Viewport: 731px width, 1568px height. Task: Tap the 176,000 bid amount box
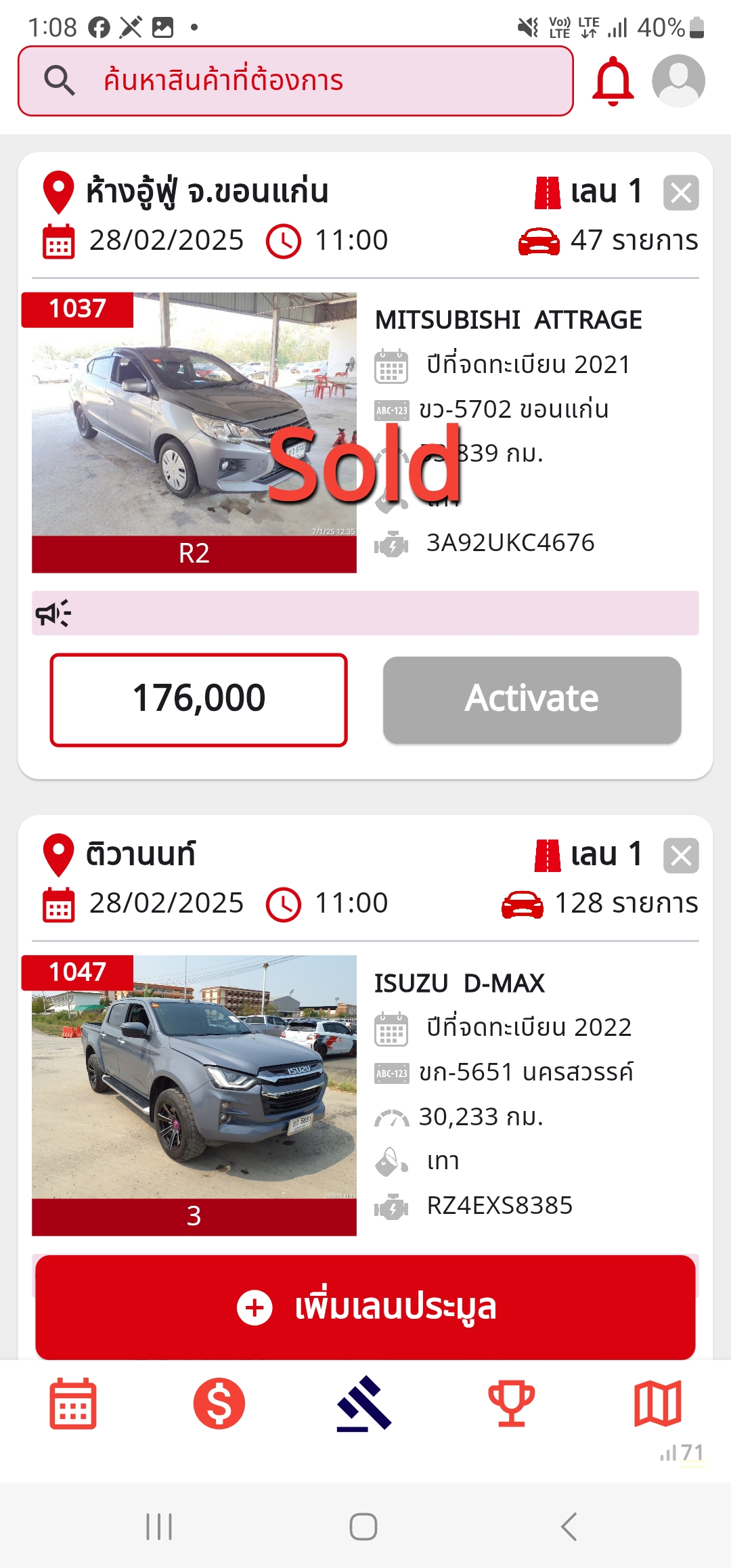click(x=199, y=699)
